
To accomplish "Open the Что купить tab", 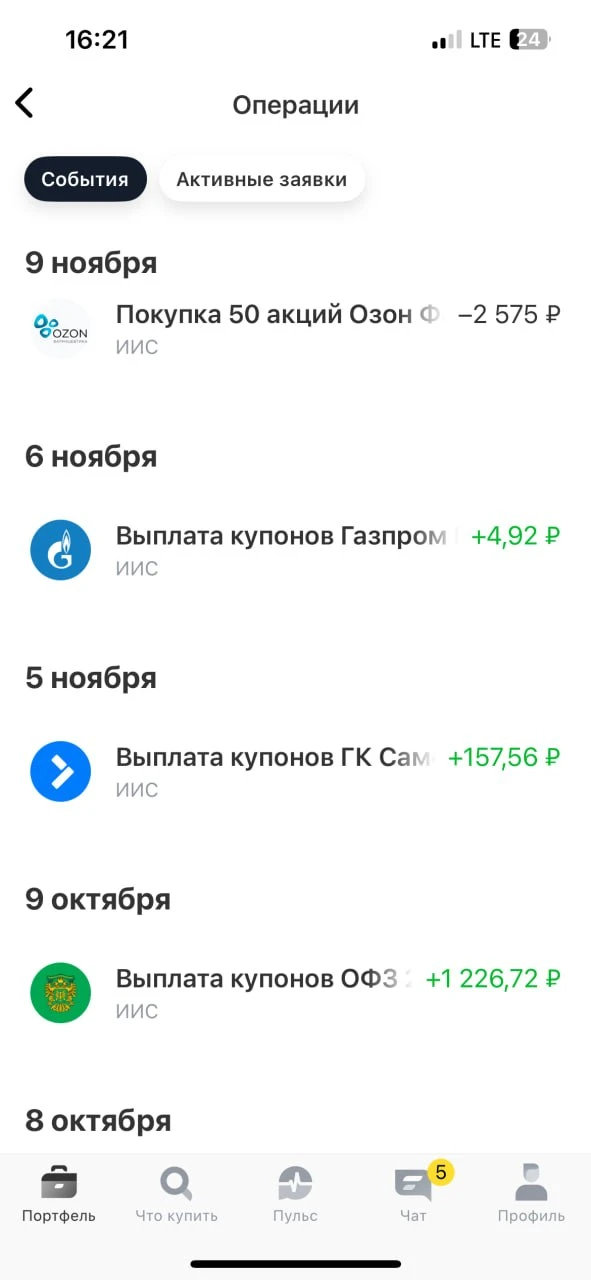I will (177, 1195).
